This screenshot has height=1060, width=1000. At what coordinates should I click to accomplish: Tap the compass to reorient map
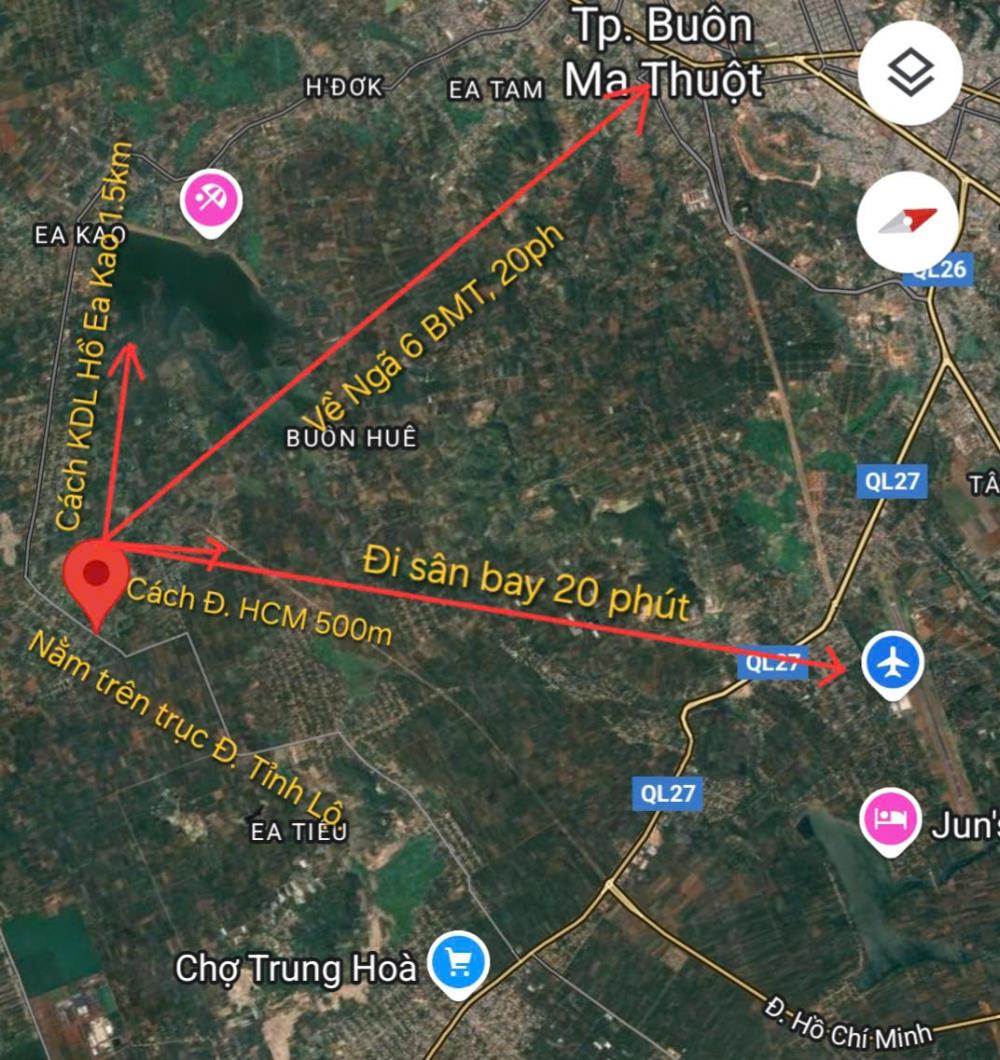coord(909,220)
